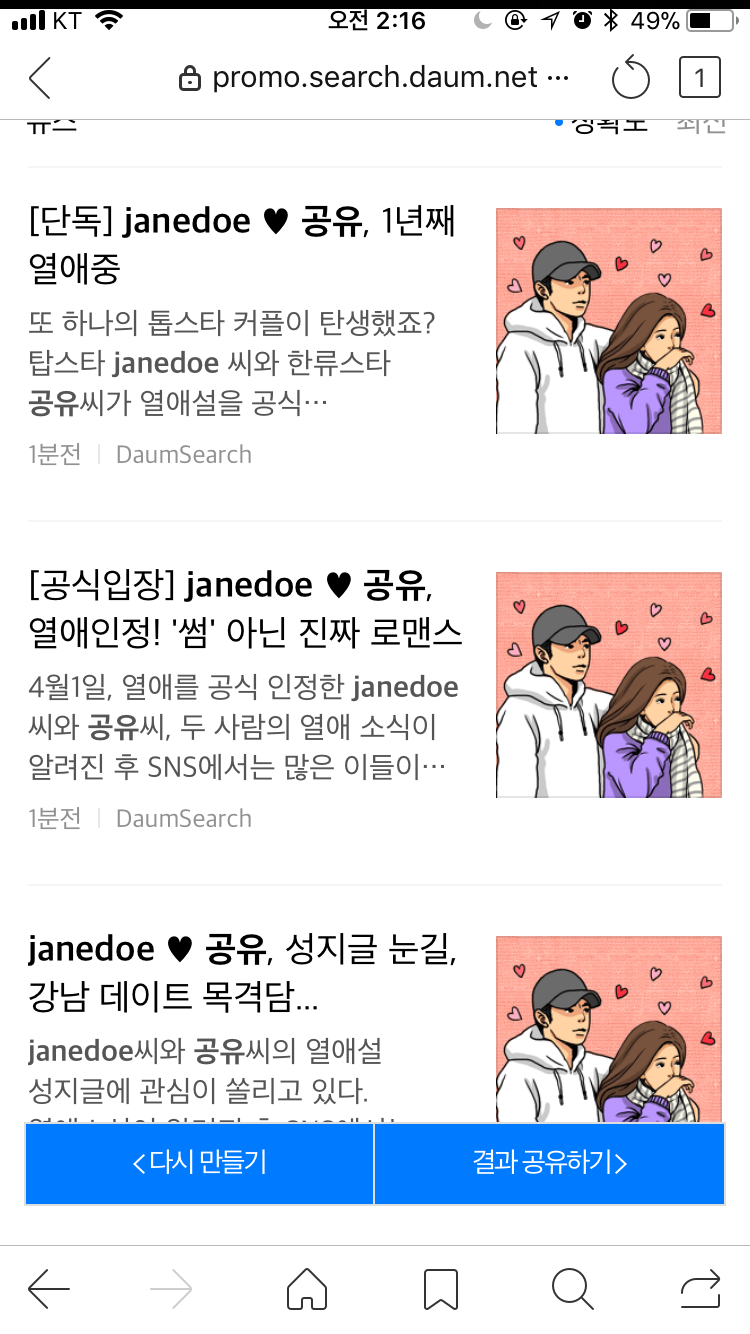Open search from the bottom toolbar
750x1334 pixels.
tap(572, 1289)
